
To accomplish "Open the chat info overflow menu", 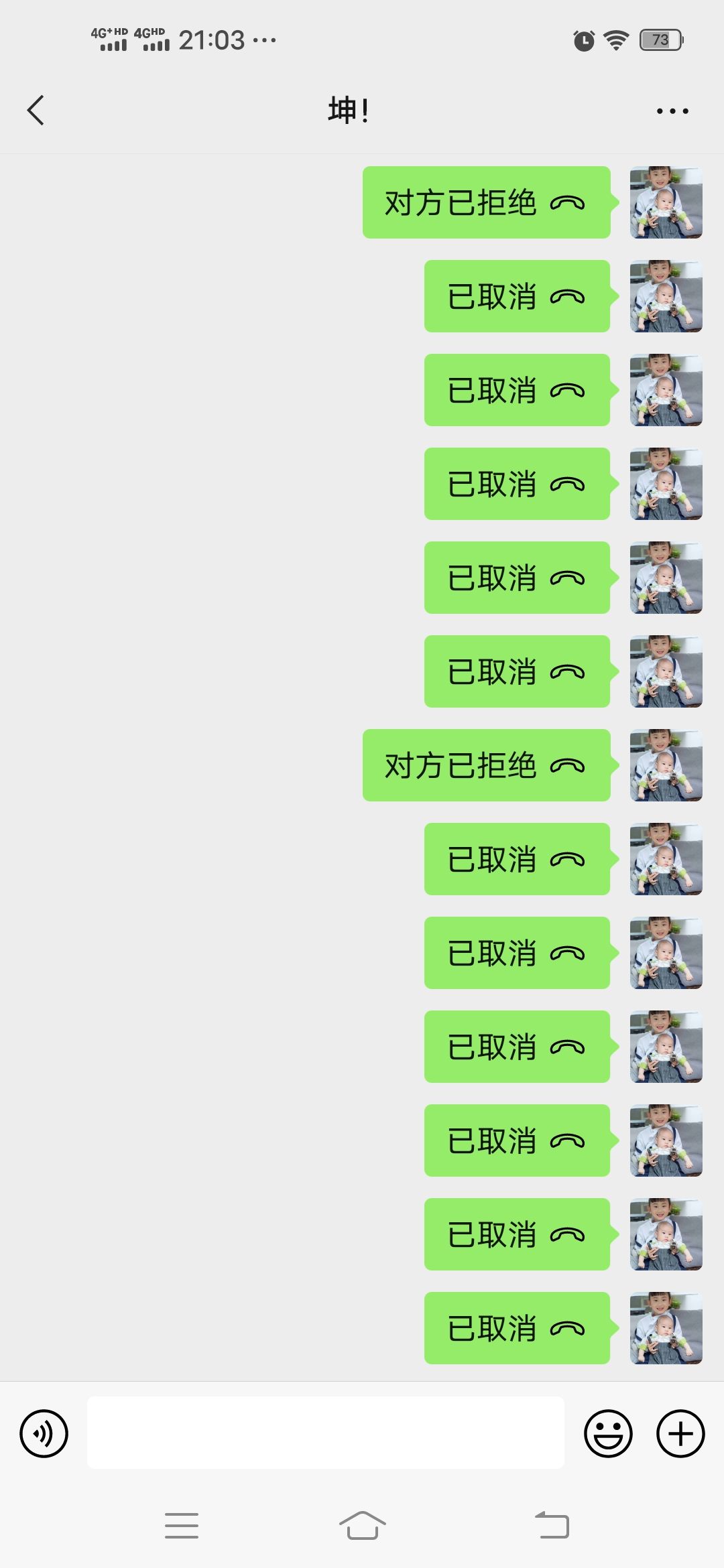I will 672,111.
